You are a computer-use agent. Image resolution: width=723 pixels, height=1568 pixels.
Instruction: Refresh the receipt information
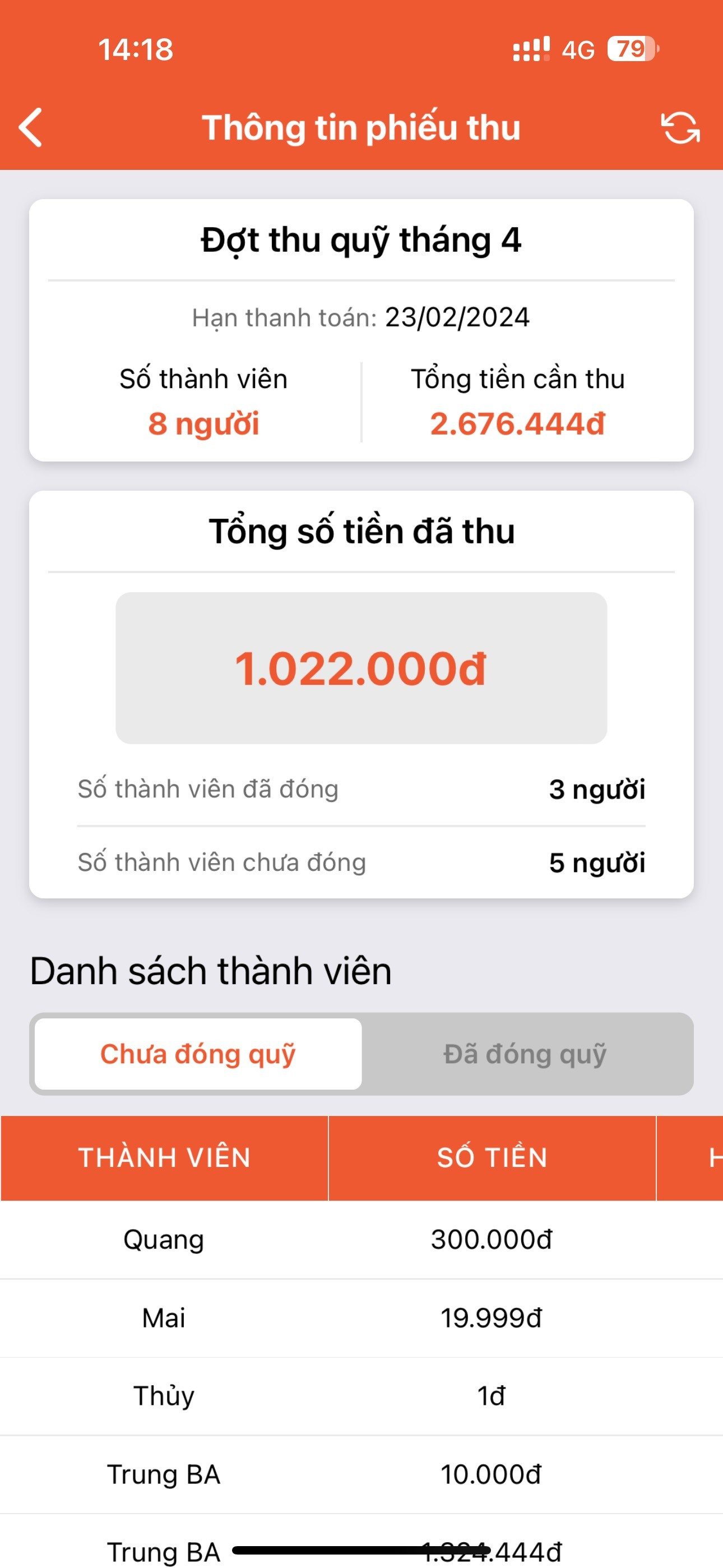click(680, 128)
